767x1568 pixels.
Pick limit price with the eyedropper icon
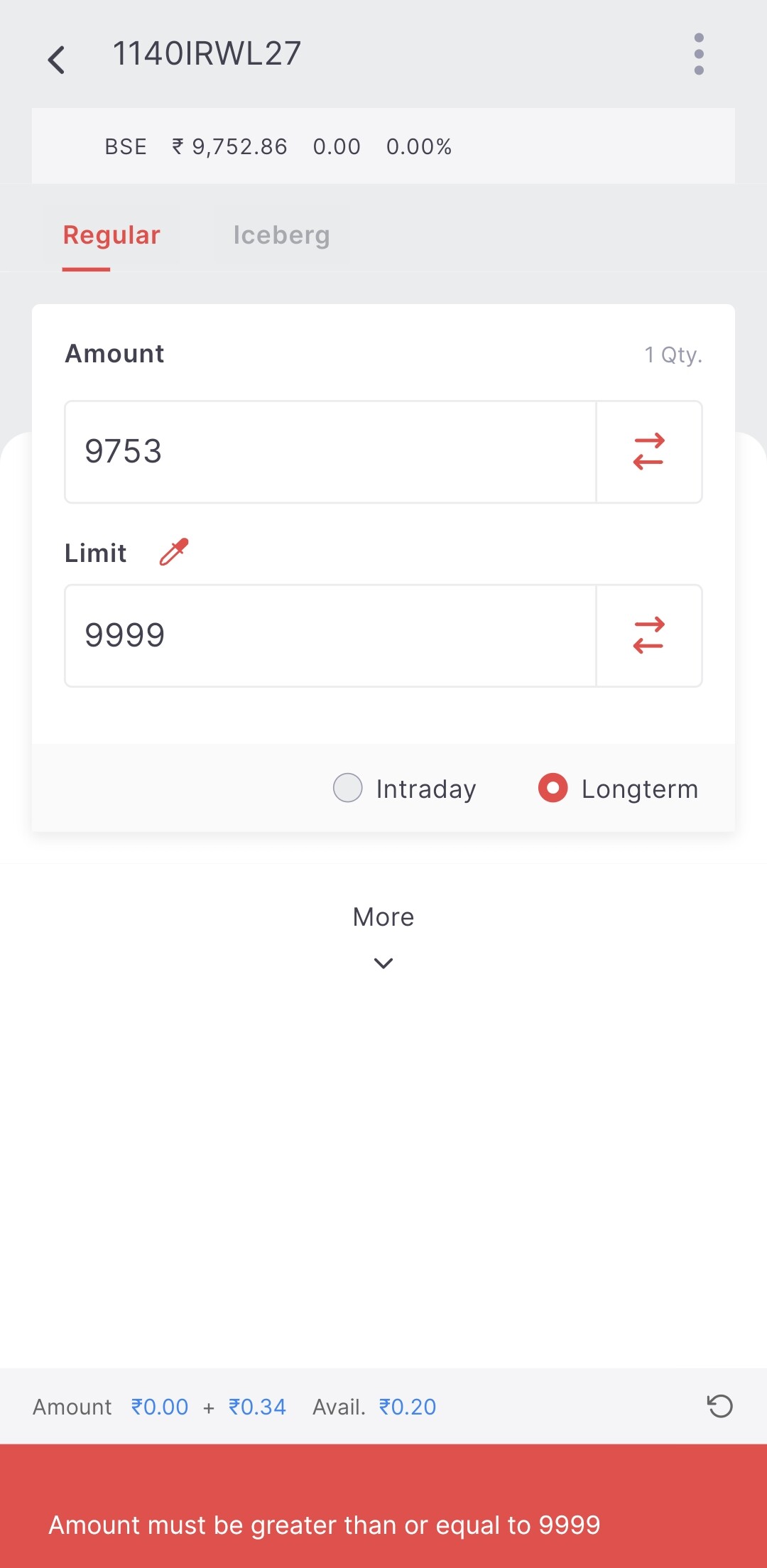coord(174,552)
